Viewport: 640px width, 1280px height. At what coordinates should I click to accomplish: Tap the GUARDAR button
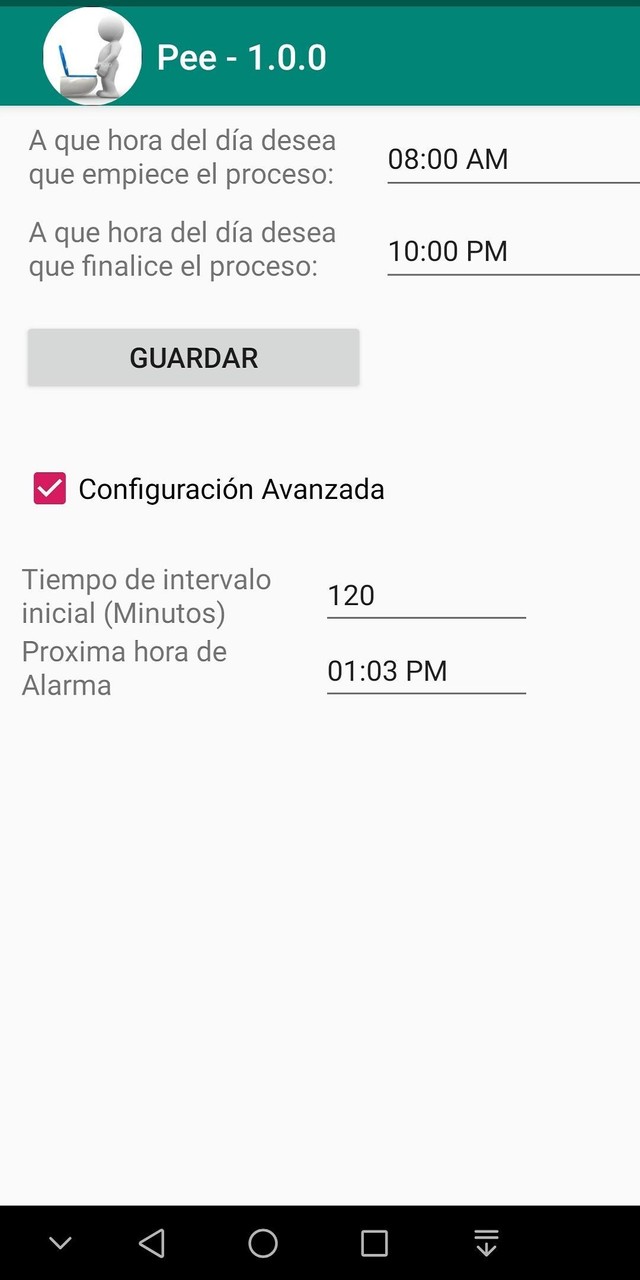[193, 358]
